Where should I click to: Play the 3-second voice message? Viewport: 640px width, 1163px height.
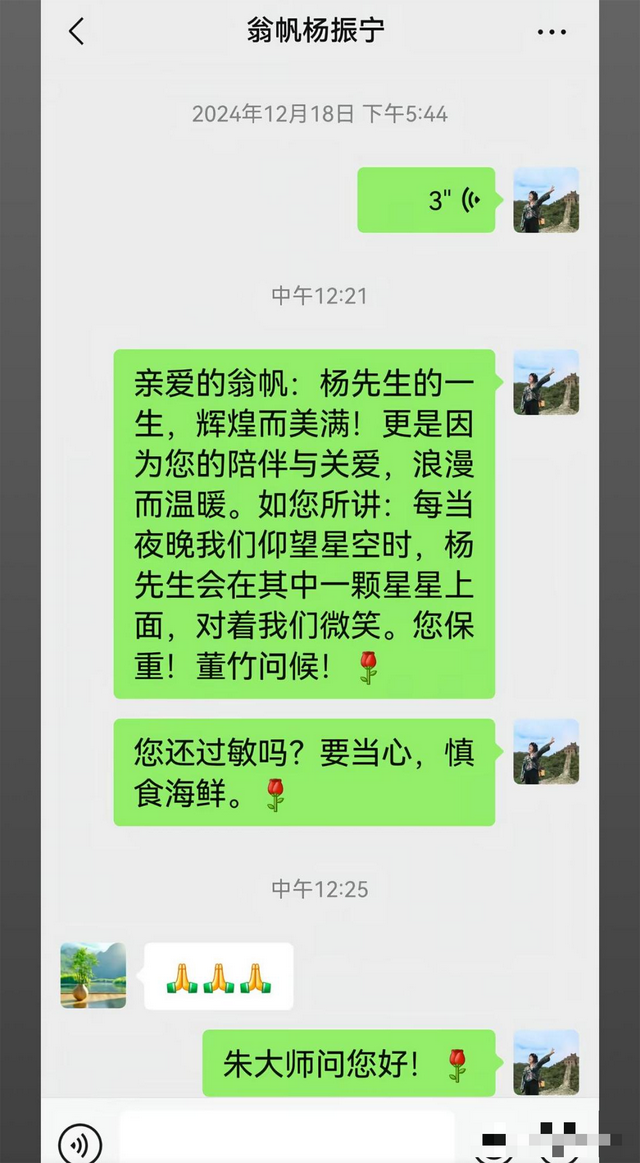426,200
